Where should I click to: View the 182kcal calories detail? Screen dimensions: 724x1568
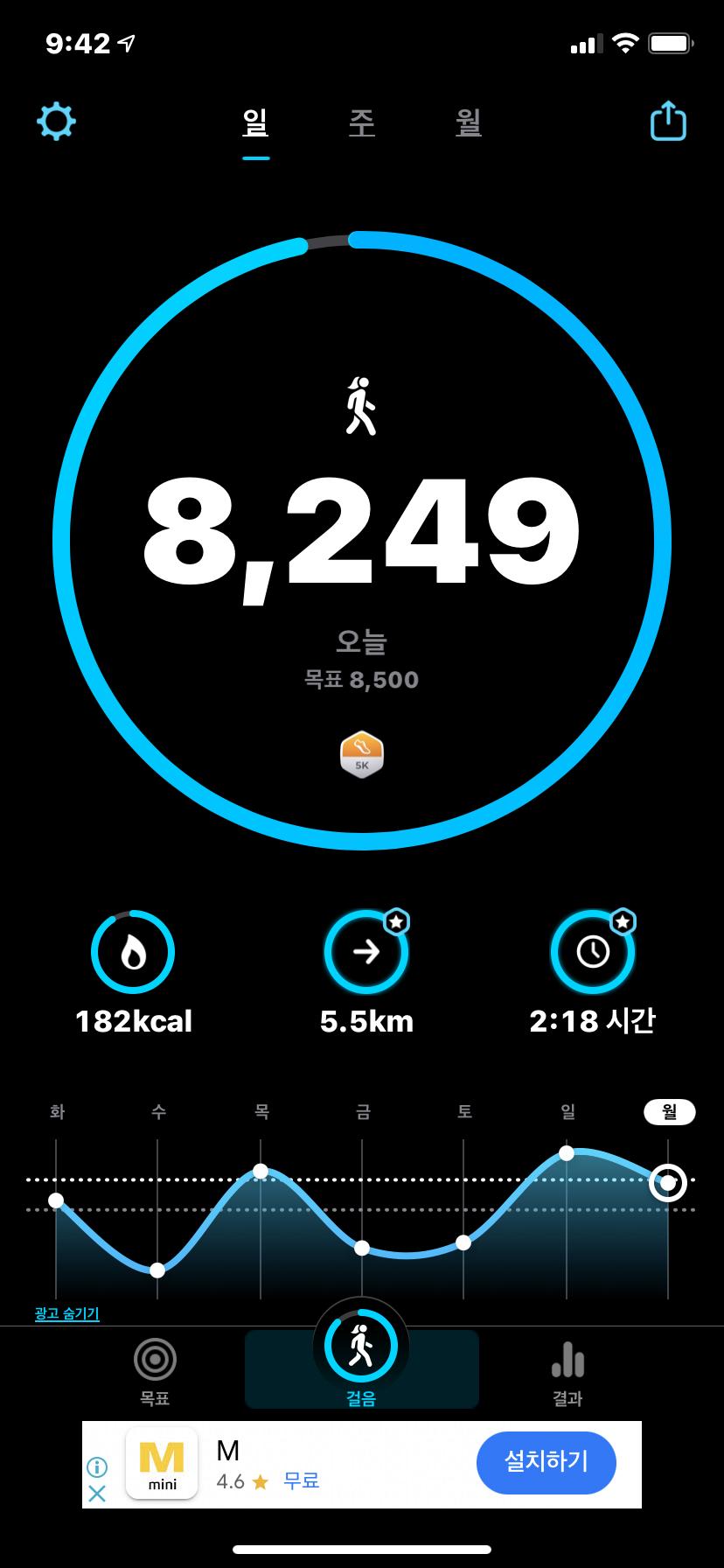133,952
